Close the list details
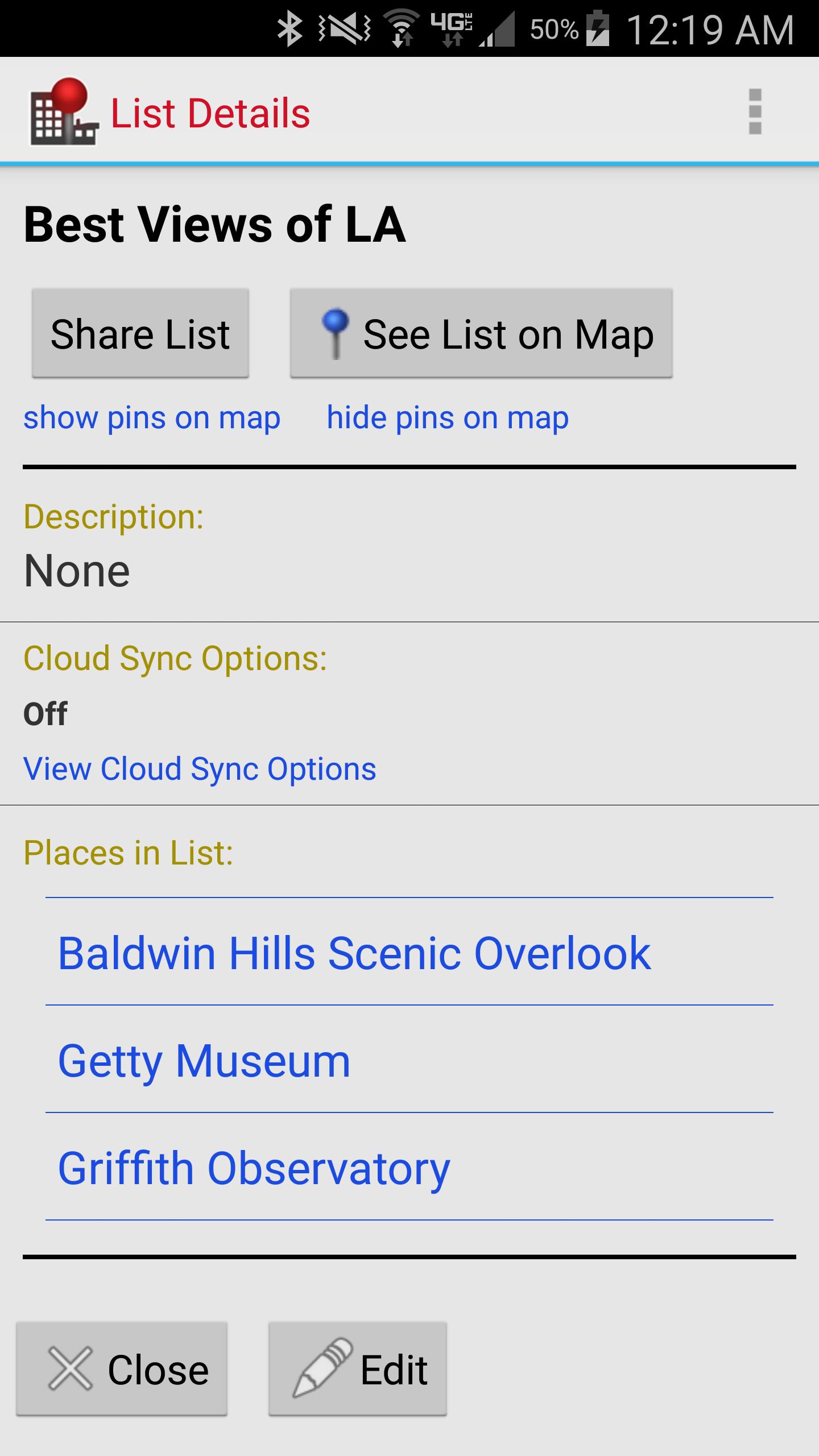The height and width of the screenshot is (1456, 819). coord(122,1370)
